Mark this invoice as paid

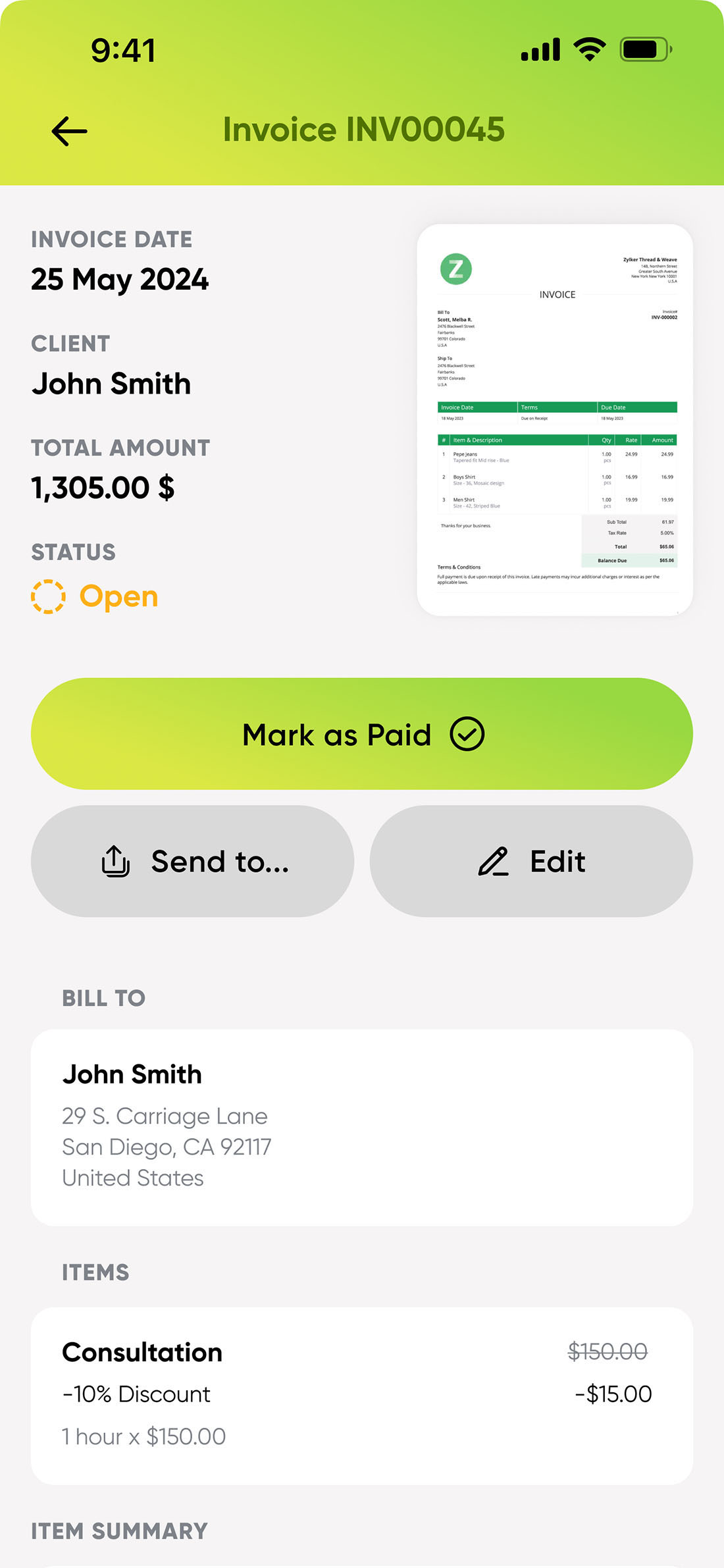pos(362,734)
